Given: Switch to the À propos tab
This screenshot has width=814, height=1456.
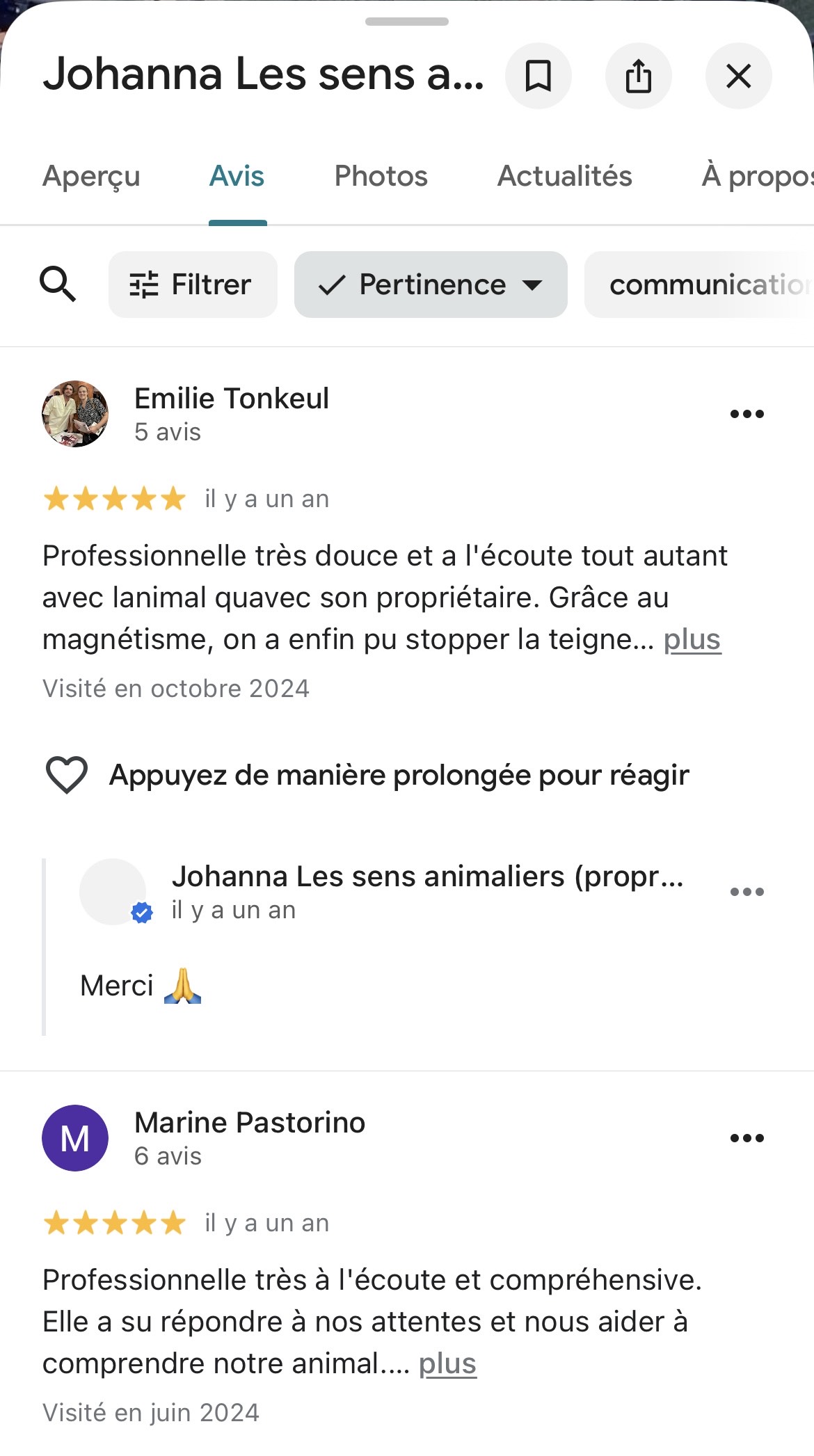Looking at the screenshot, I should pos(757,176).
